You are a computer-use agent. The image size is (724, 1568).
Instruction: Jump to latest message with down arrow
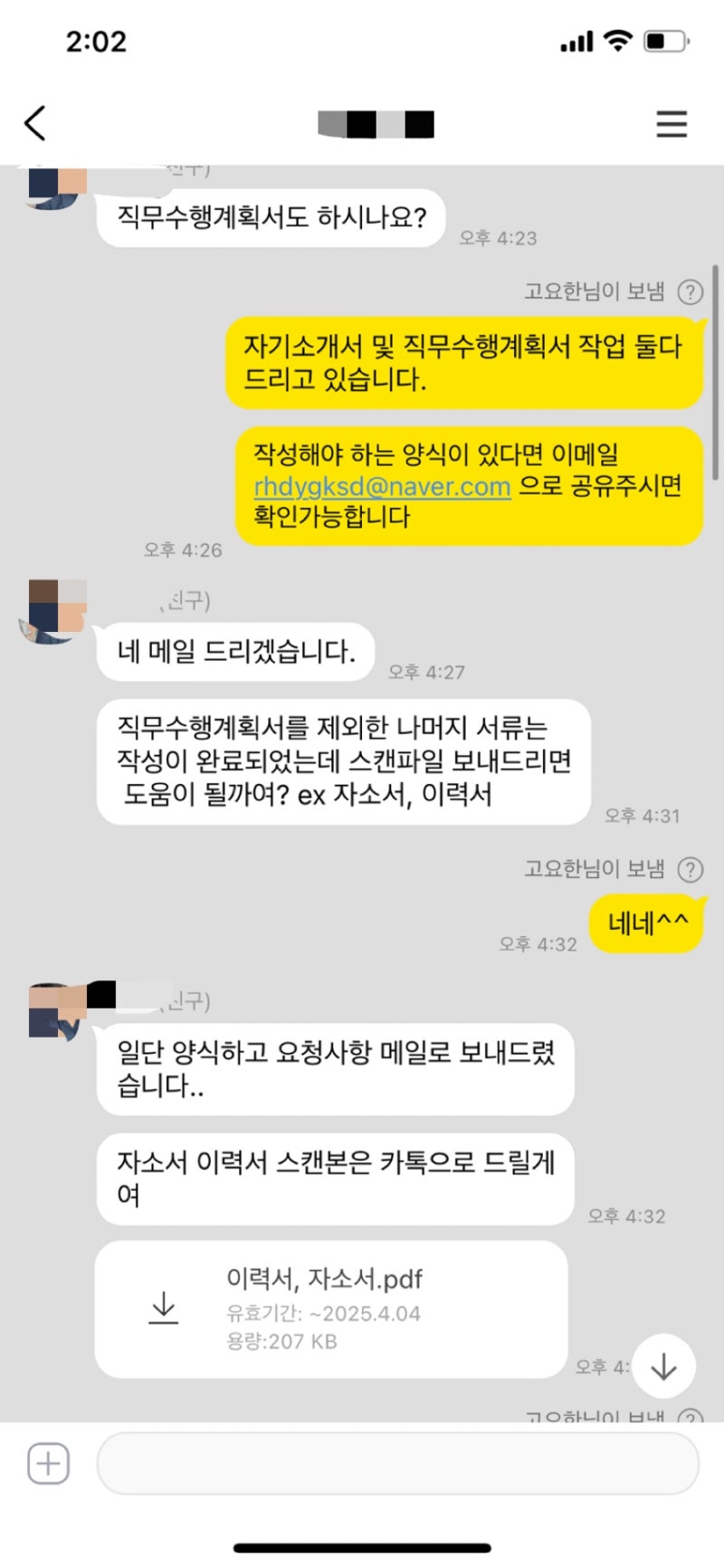click(663, 1366)
